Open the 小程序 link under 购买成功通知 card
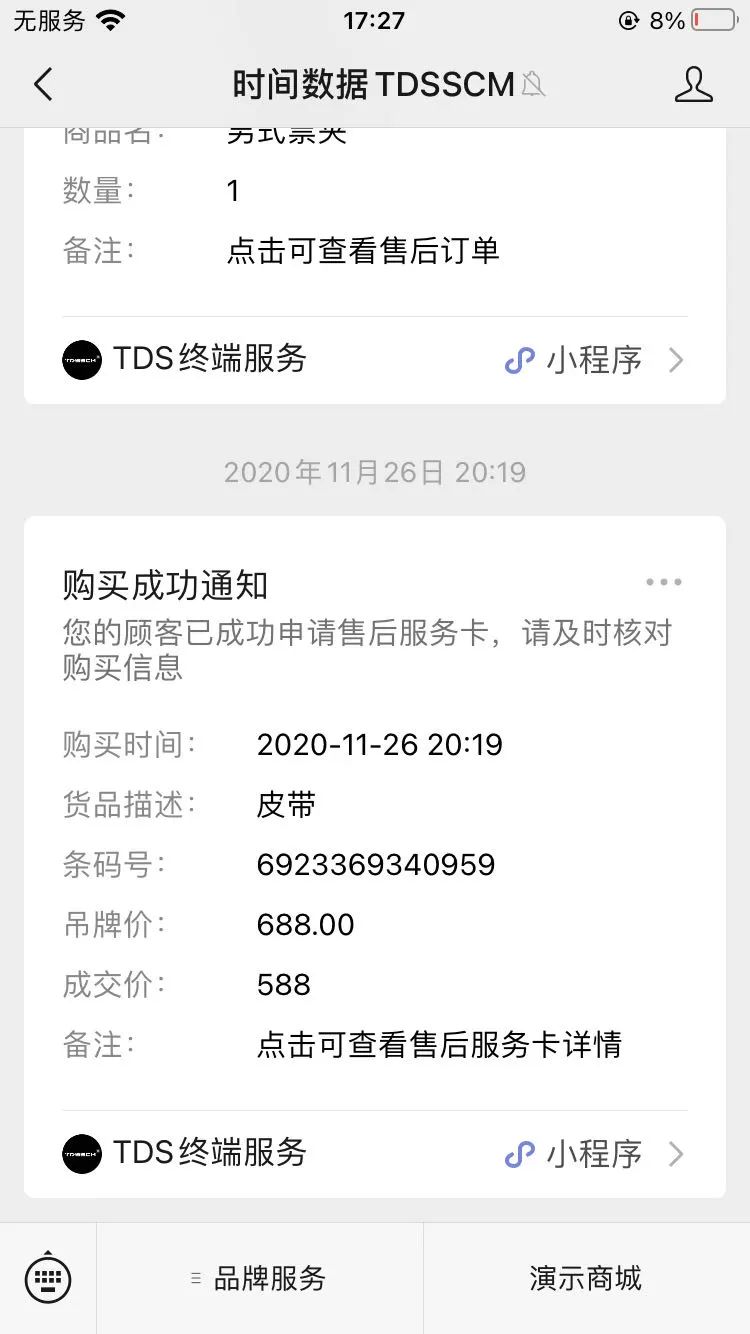The height and width of the screenshot is (1334, 750). 595,1154
